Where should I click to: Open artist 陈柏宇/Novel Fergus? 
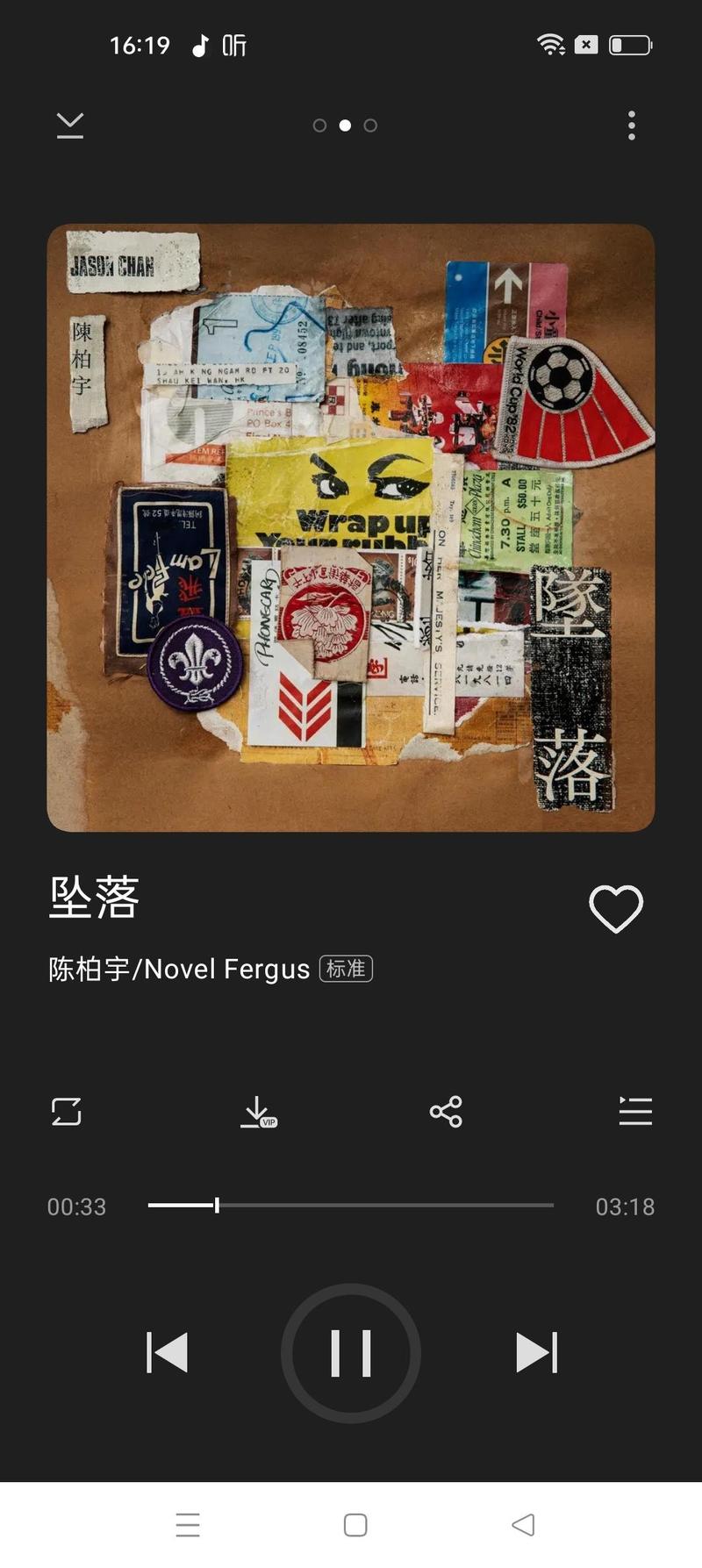pos(179,969)
